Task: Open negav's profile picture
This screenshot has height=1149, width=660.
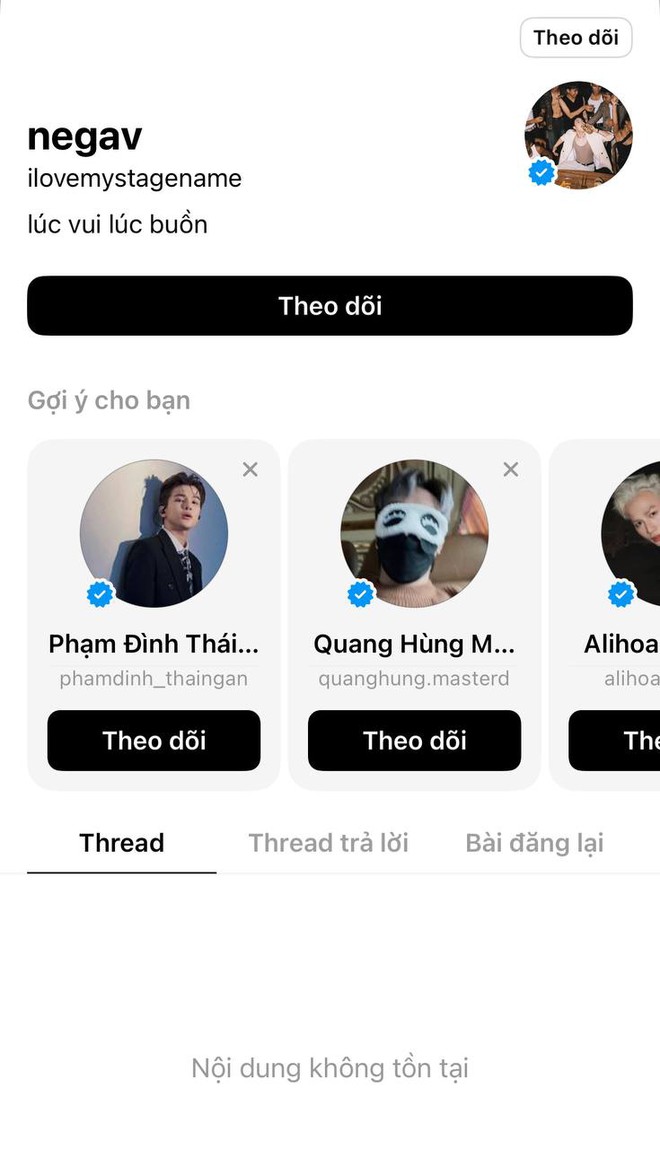Action: [x=578, y=135]
